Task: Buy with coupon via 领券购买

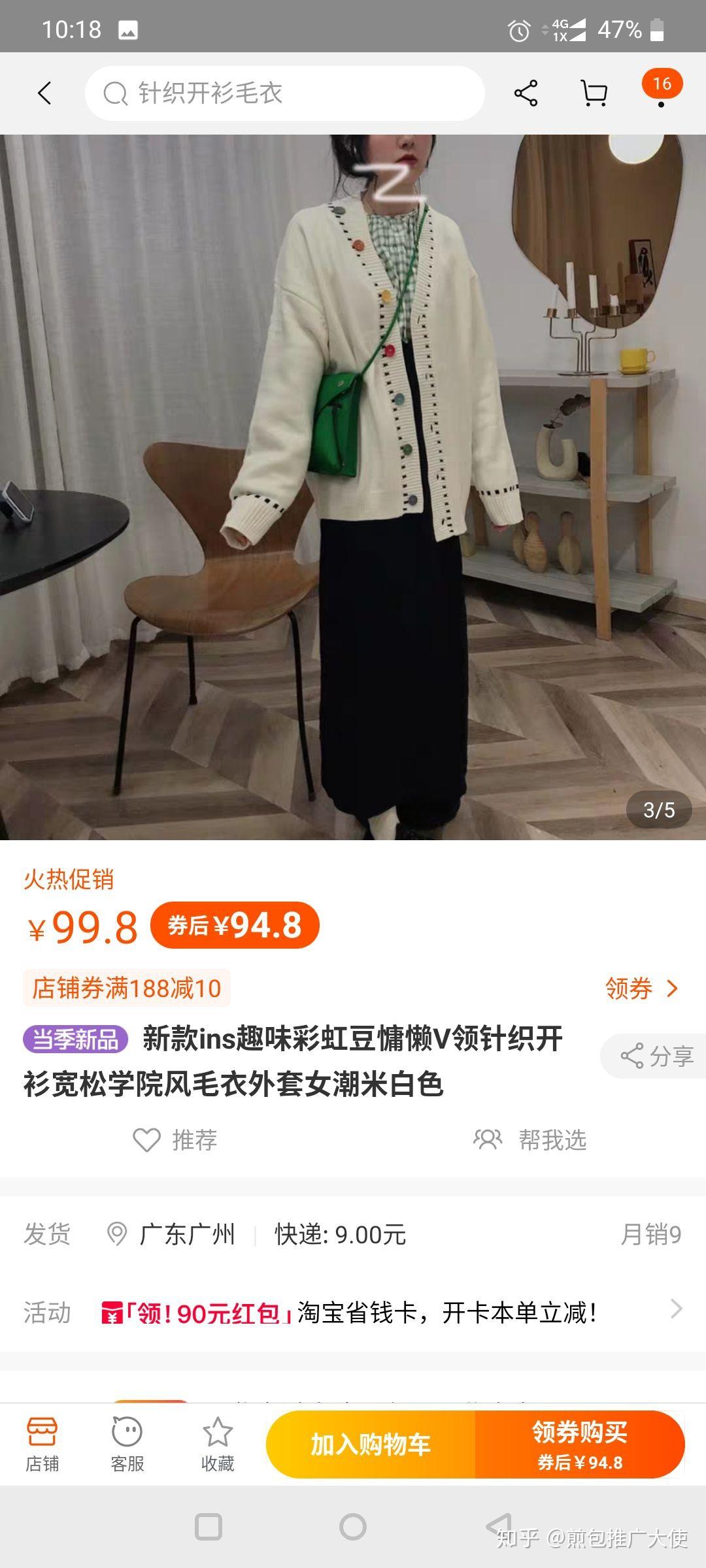Action: tap(580, 1445)
